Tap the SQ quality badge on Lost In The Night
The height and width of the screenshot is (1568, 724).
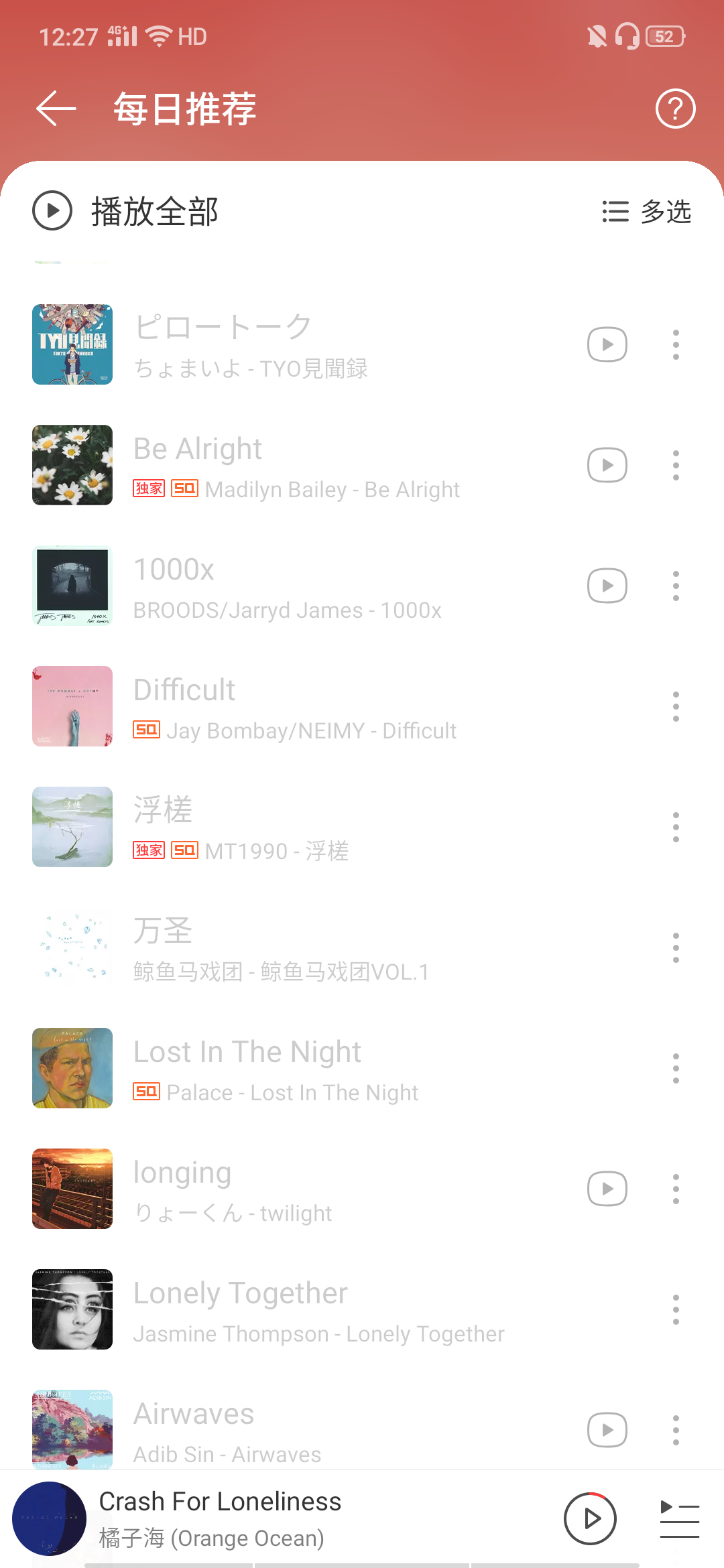147,1092
